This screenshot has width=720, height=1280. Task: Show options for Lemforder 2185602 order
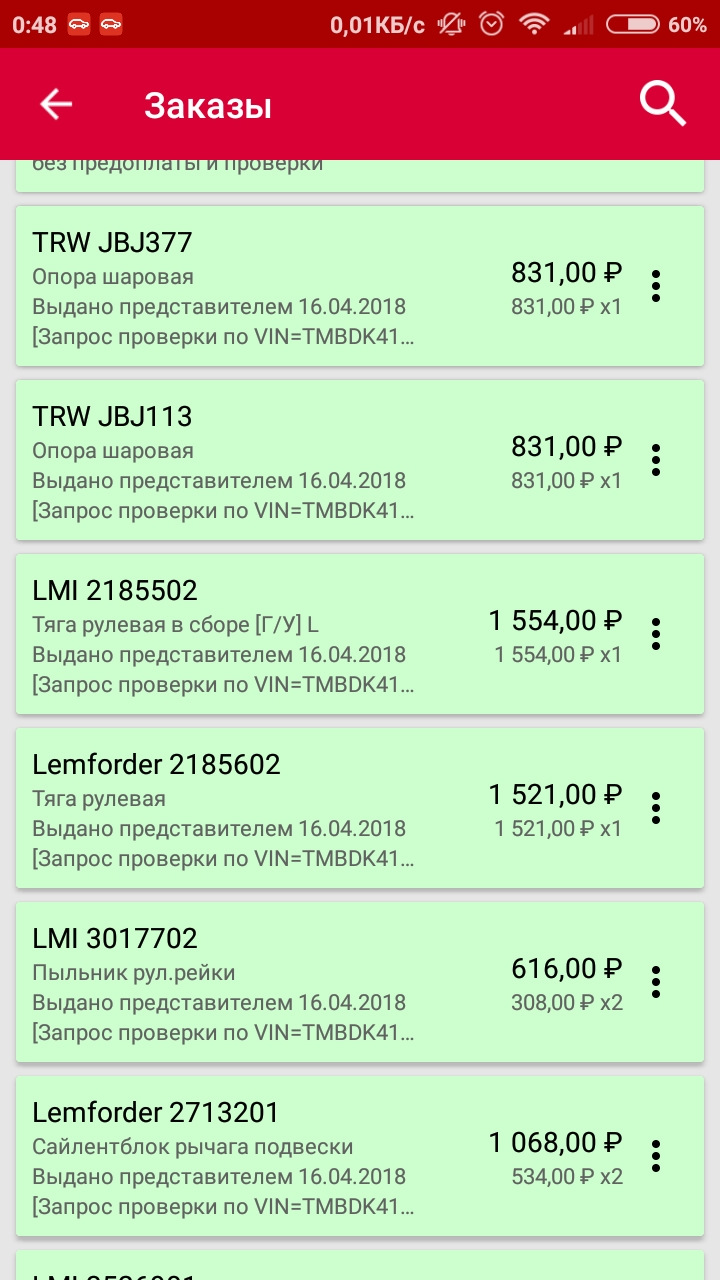click(656, 808)
